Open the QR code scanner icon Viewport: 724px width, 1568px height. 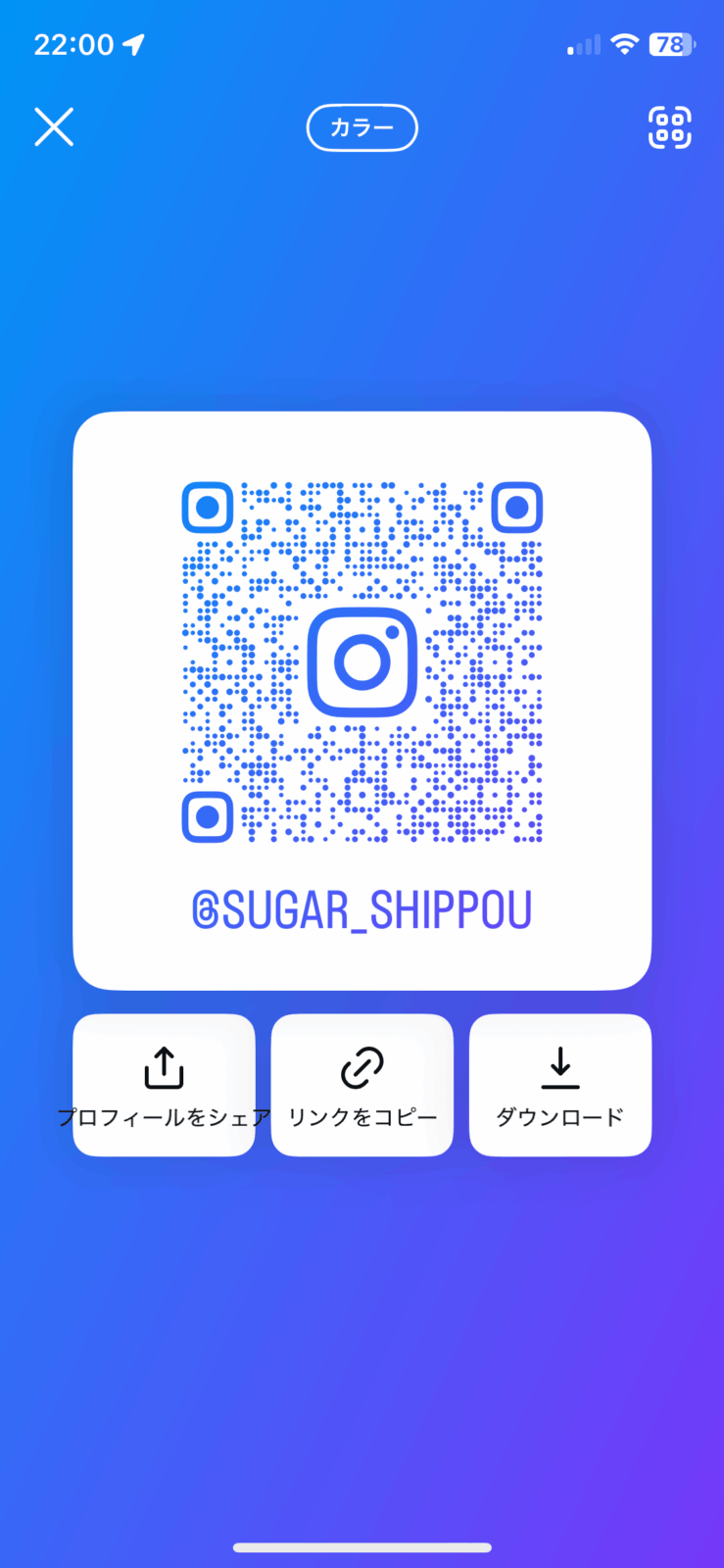pos(670,127)
